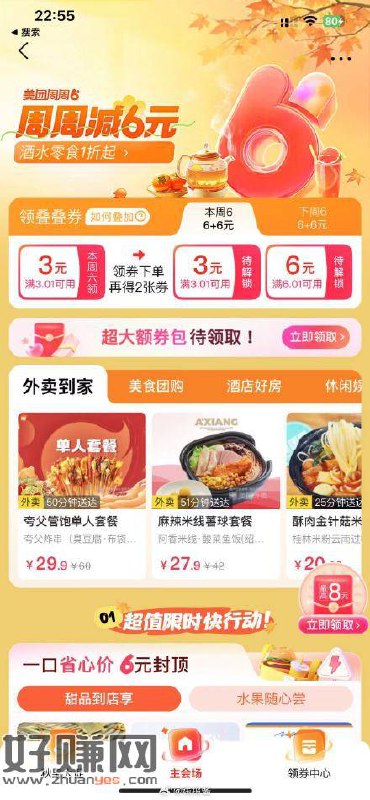370x800 pixels.
Task: Open the 夸父管饱单人套餐 product card
Action: point(82,496)
